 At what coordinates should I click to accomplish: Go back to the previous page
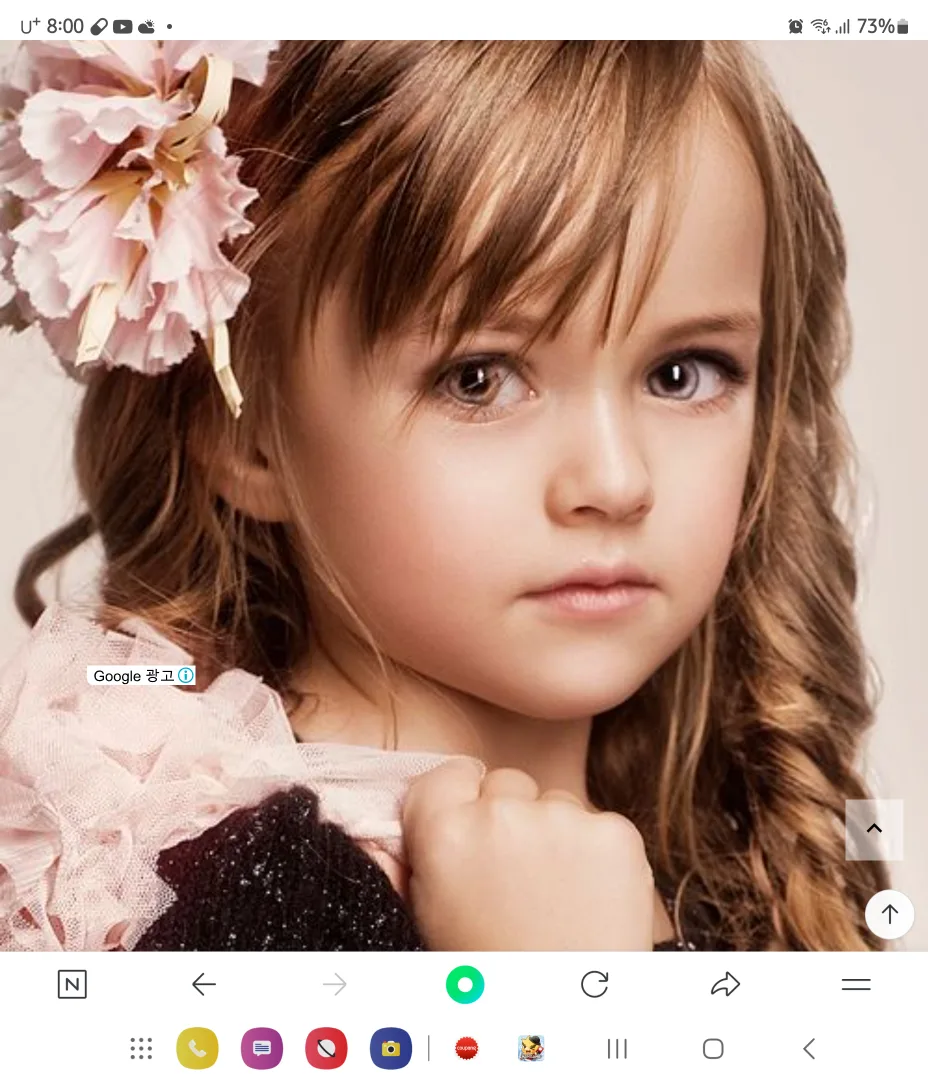203,984
